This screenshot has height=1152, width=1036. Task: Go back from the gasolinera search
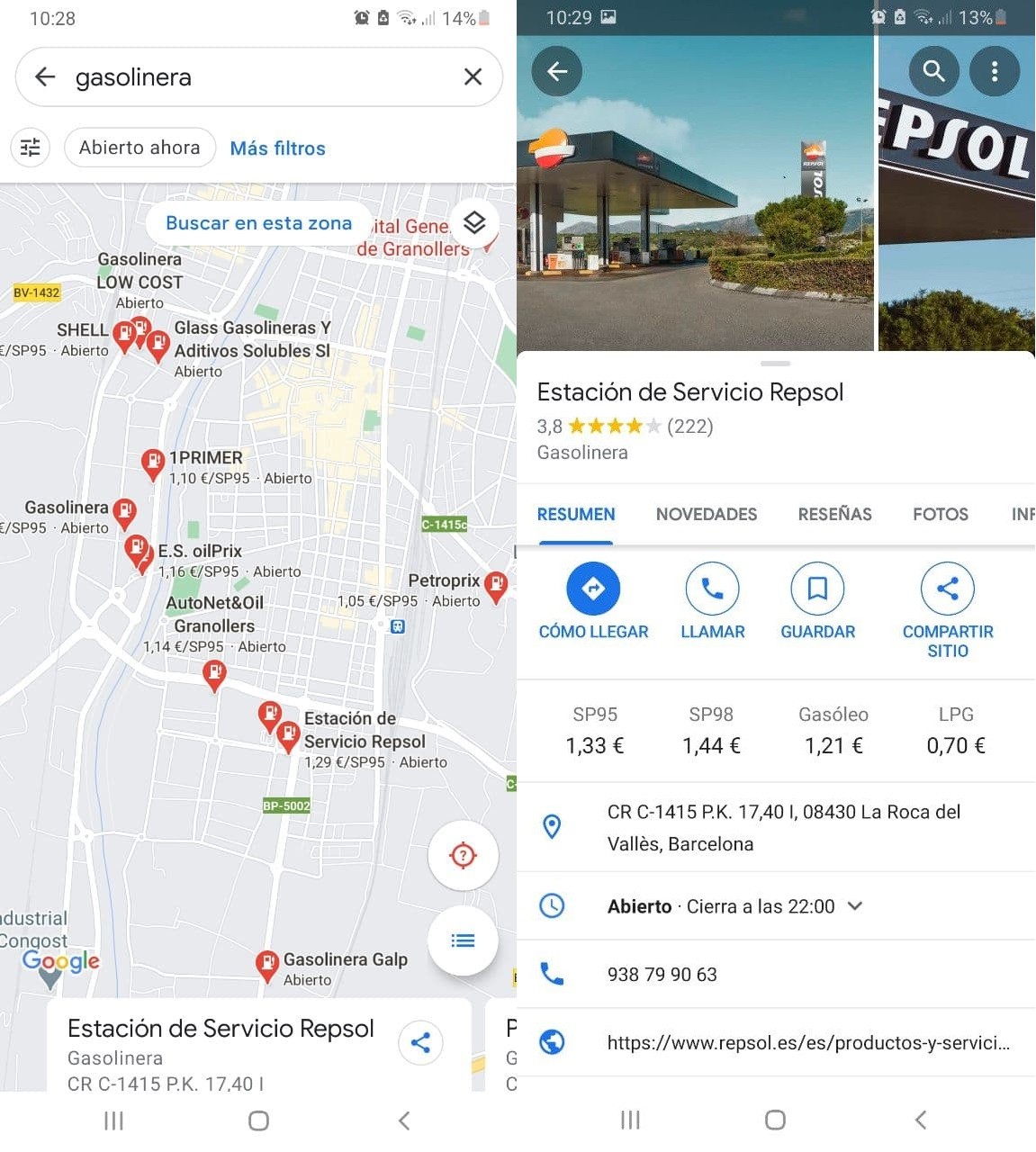(45, 77)
